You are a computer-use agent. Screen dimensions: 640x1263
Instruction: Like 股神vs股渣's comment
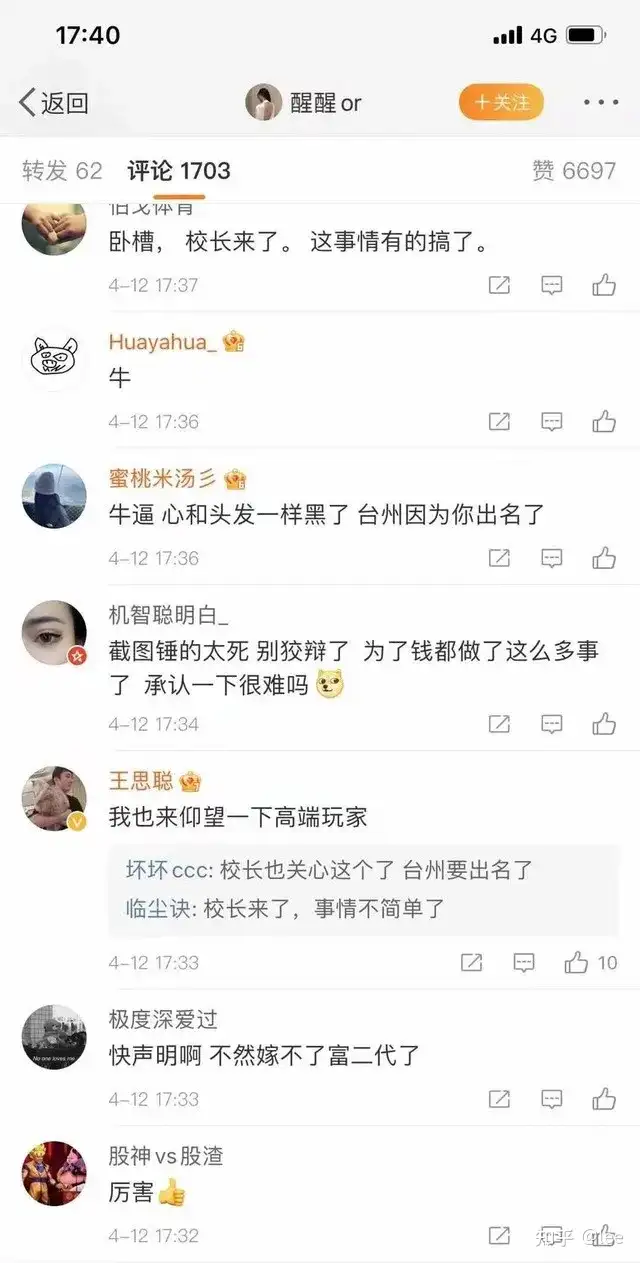tap(604, 1235)
